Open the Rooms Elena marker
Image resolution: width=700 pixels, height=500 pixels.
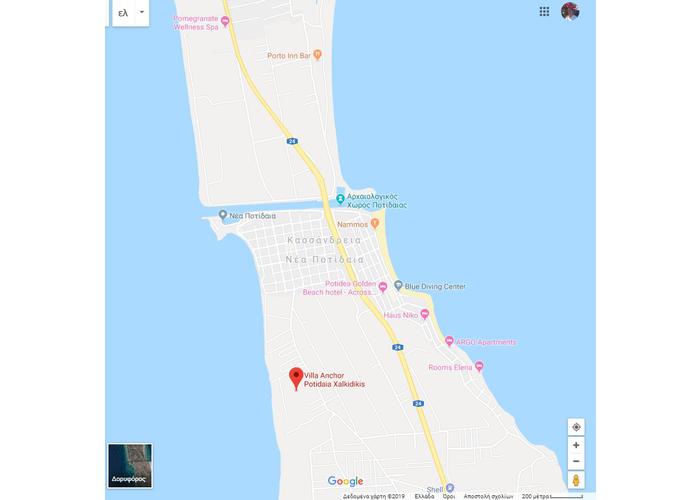click(480, 367)
